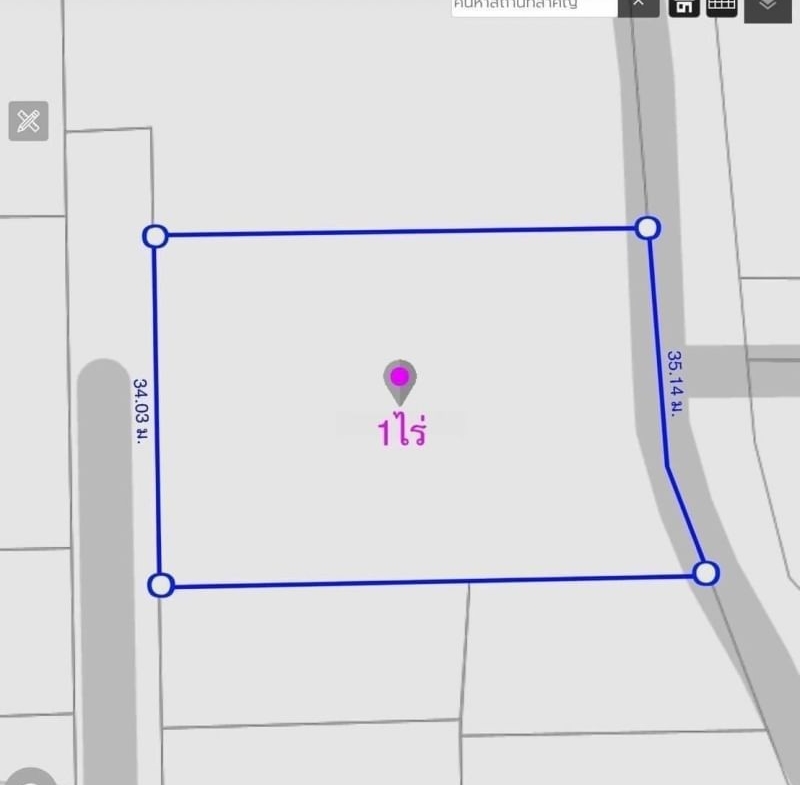Open the grid icon in the top bar
Screen dimensions: 800x785
721,6
